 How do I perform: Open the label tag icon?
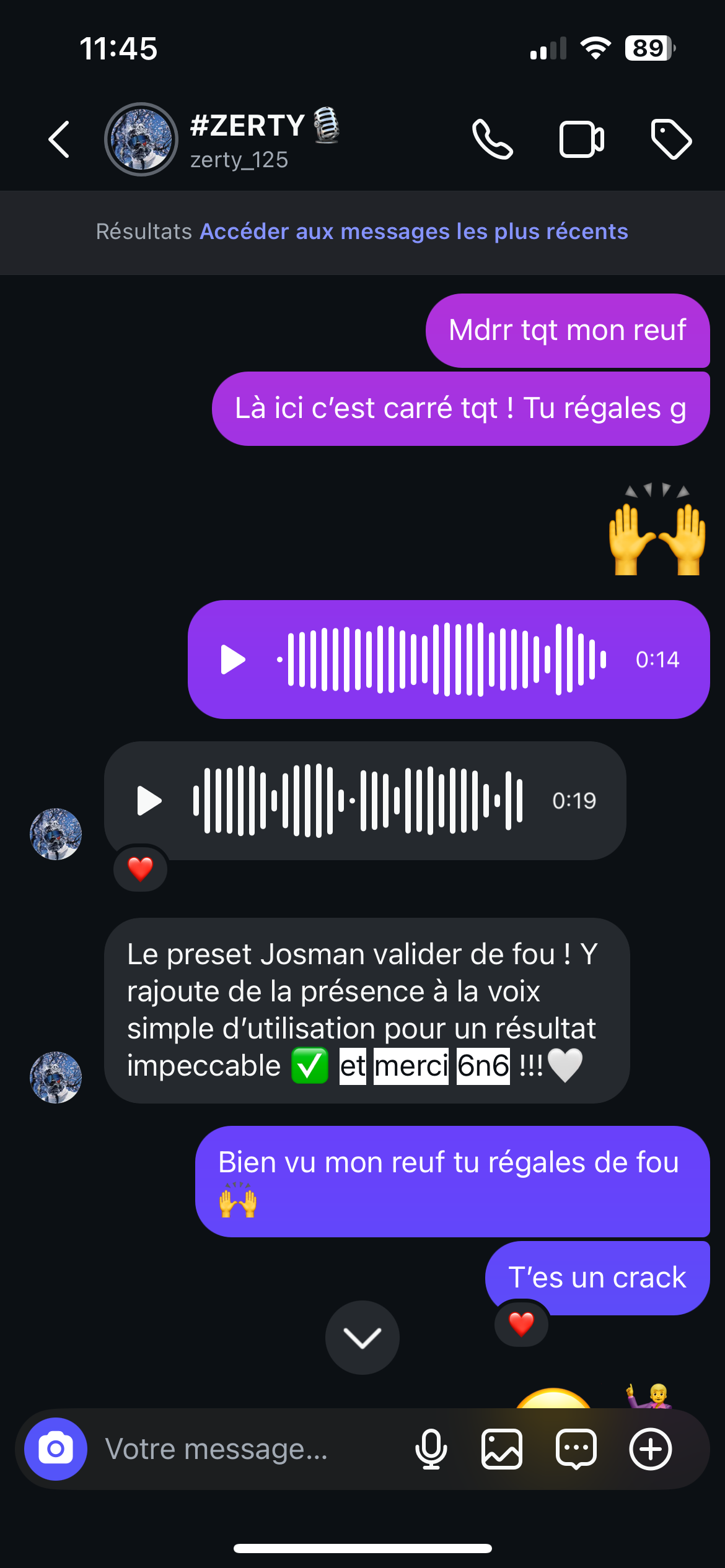671,139
